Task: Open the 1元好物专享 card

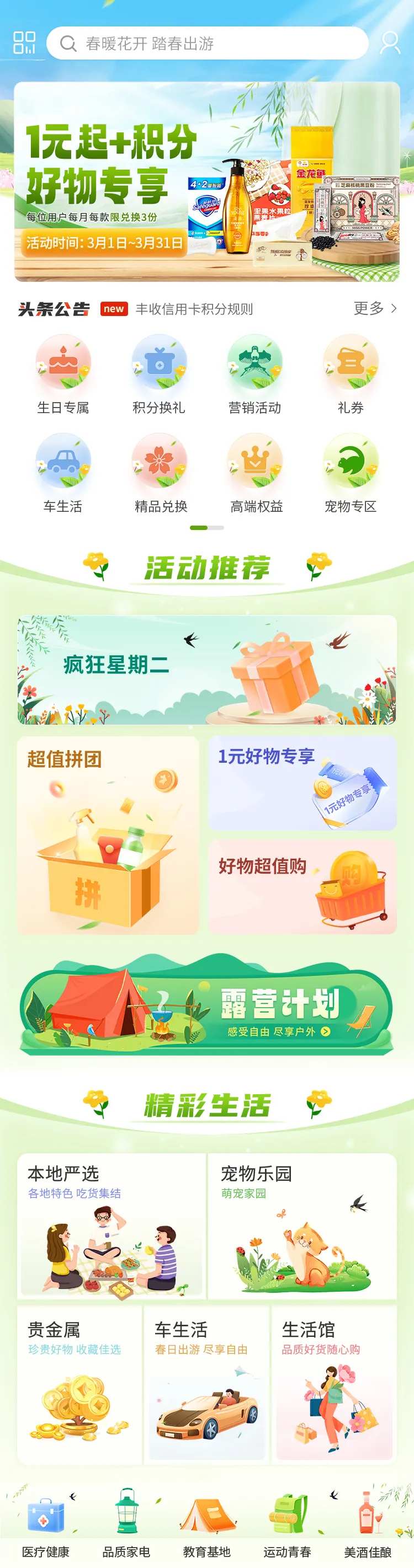Action: click(x=302, y=783)
